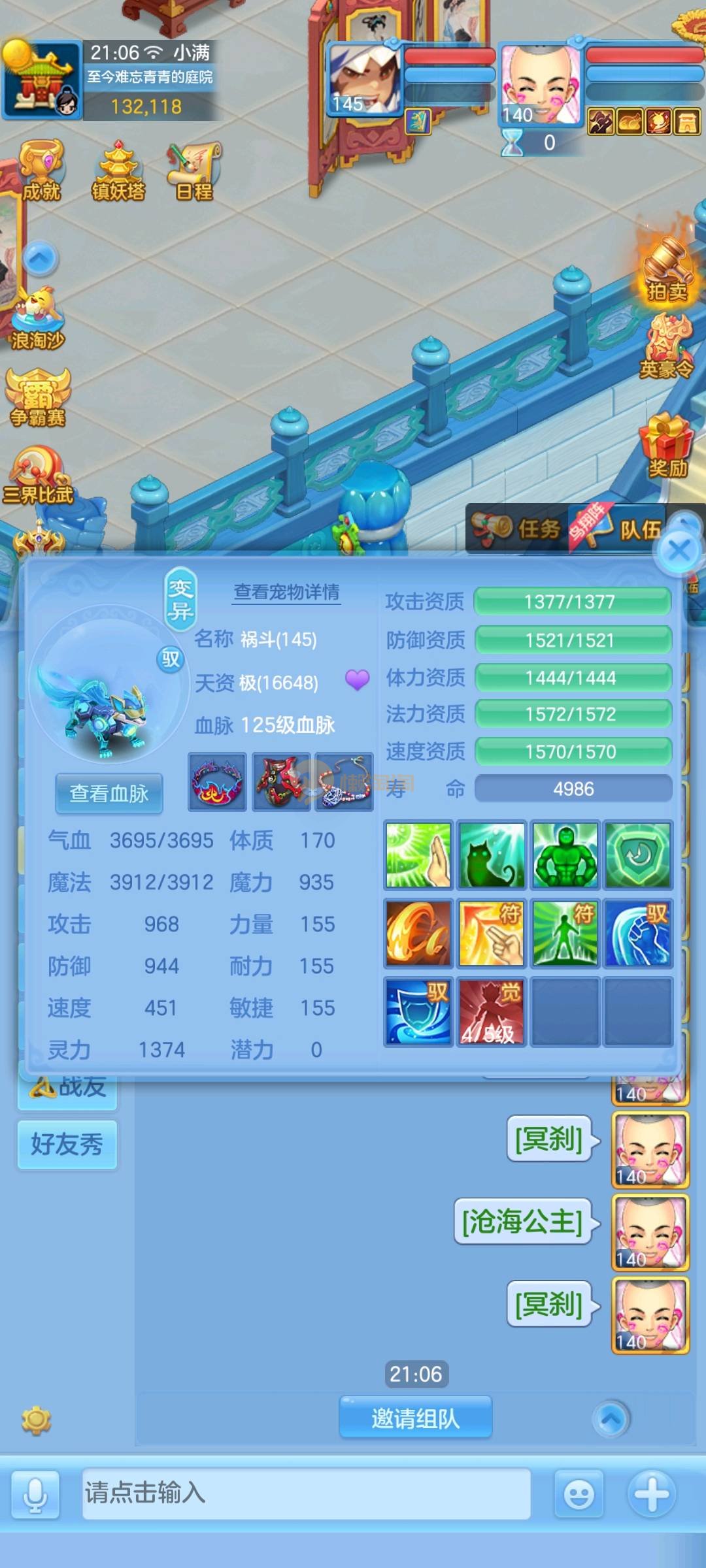The width and height of the screenshot is (706, 1568).
Task: Open 镇妖塔 tower
Action: (118, 171)
